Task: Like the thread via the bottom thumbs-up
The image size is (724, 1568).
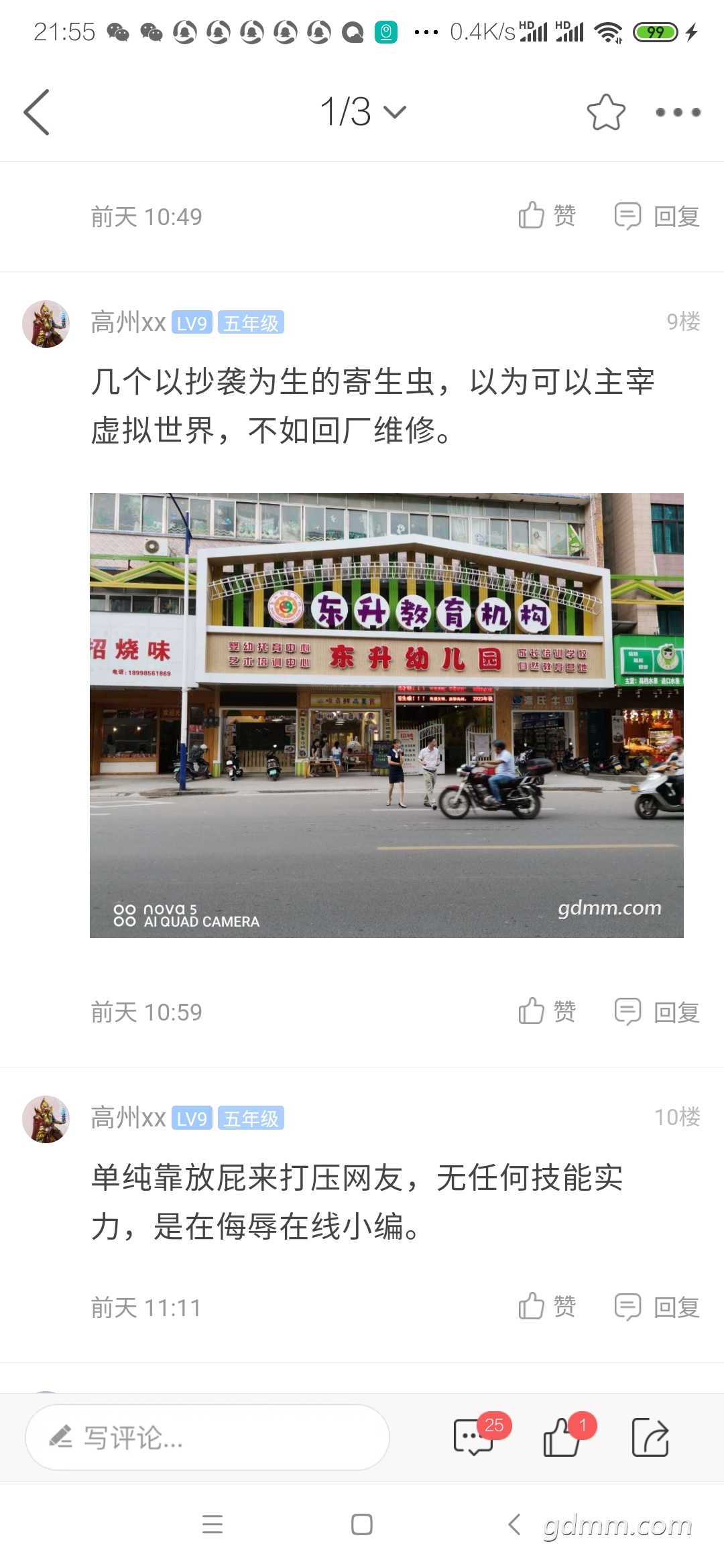Action: coord(562,1437)
